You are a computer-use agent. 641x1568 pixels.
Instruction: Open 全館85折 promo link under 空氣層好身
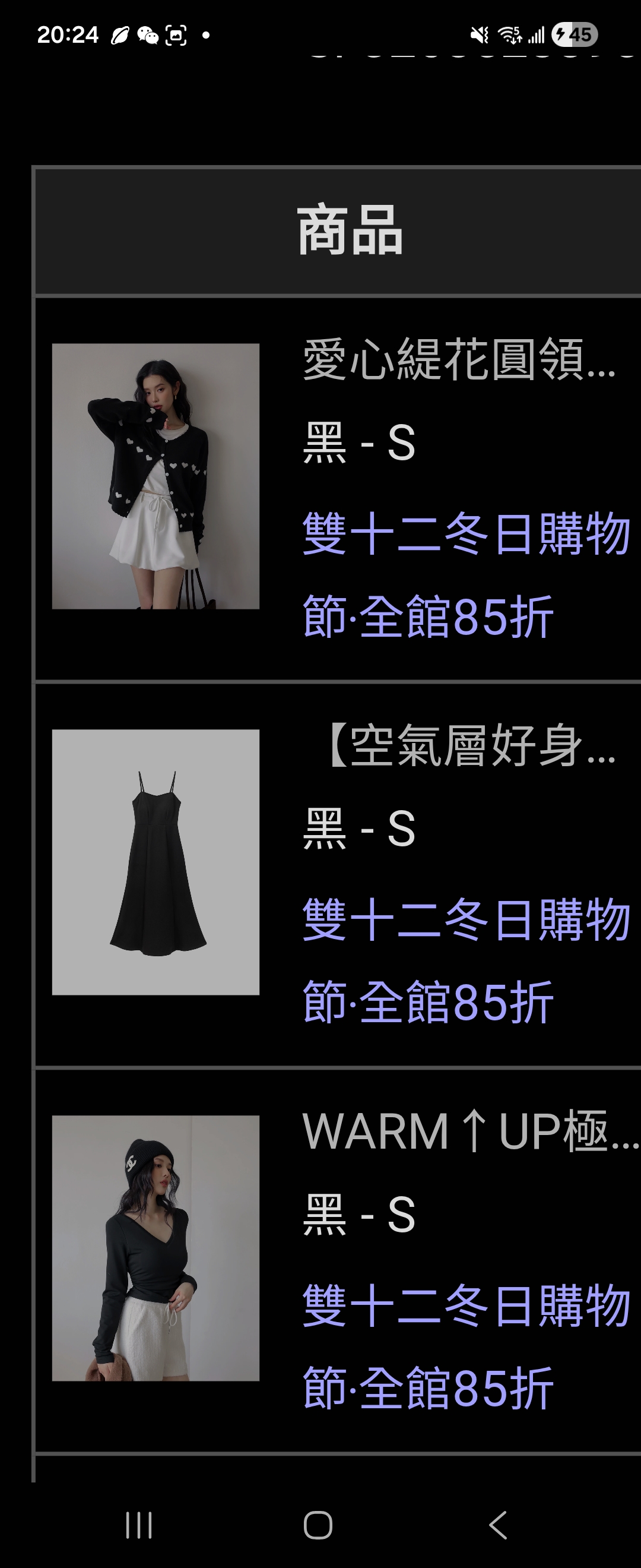click(427, 1003)
